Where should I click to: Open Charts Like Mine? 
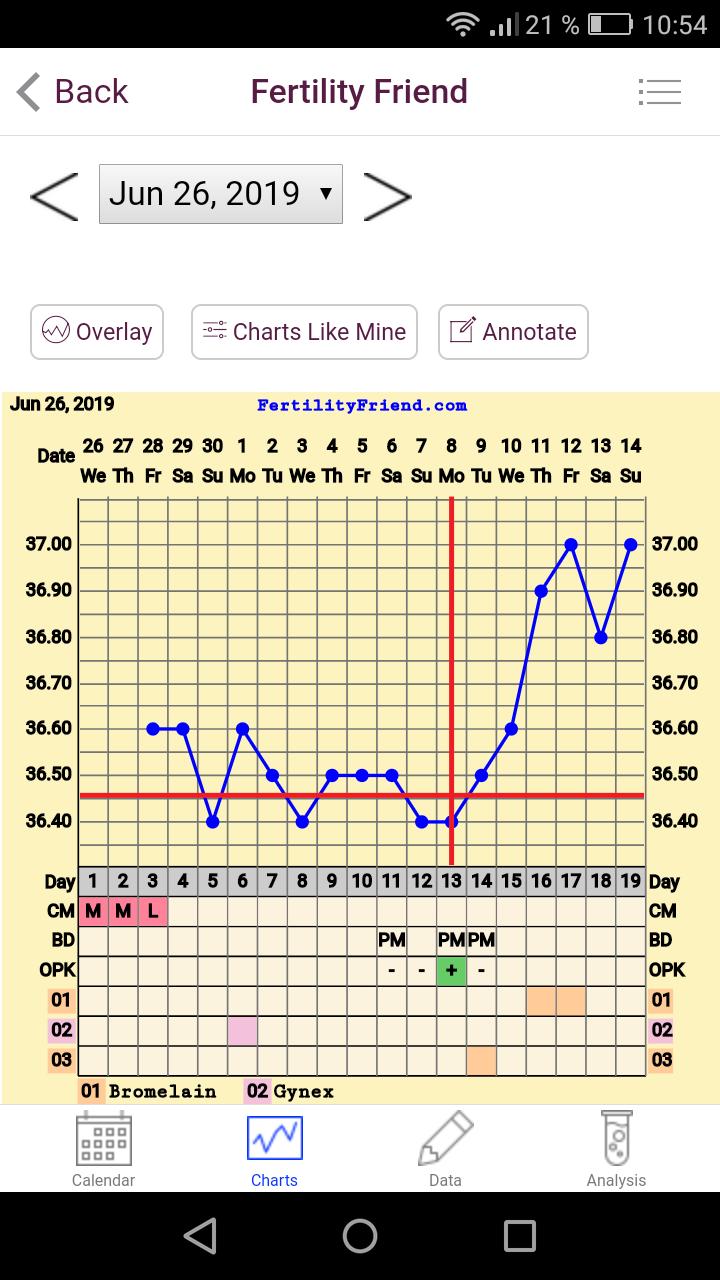(304, 332)
